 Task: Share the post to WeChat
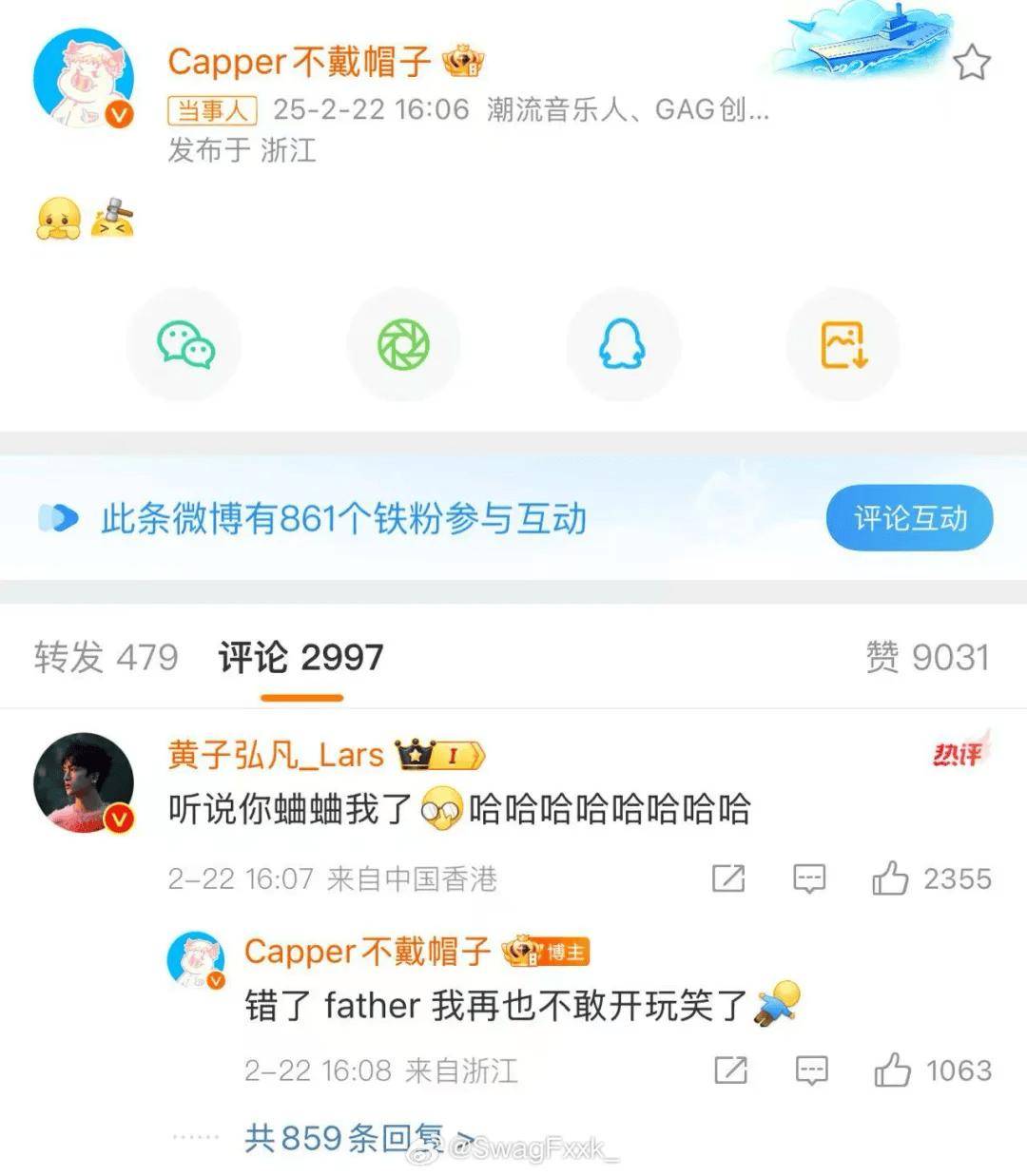pos(185,344)
